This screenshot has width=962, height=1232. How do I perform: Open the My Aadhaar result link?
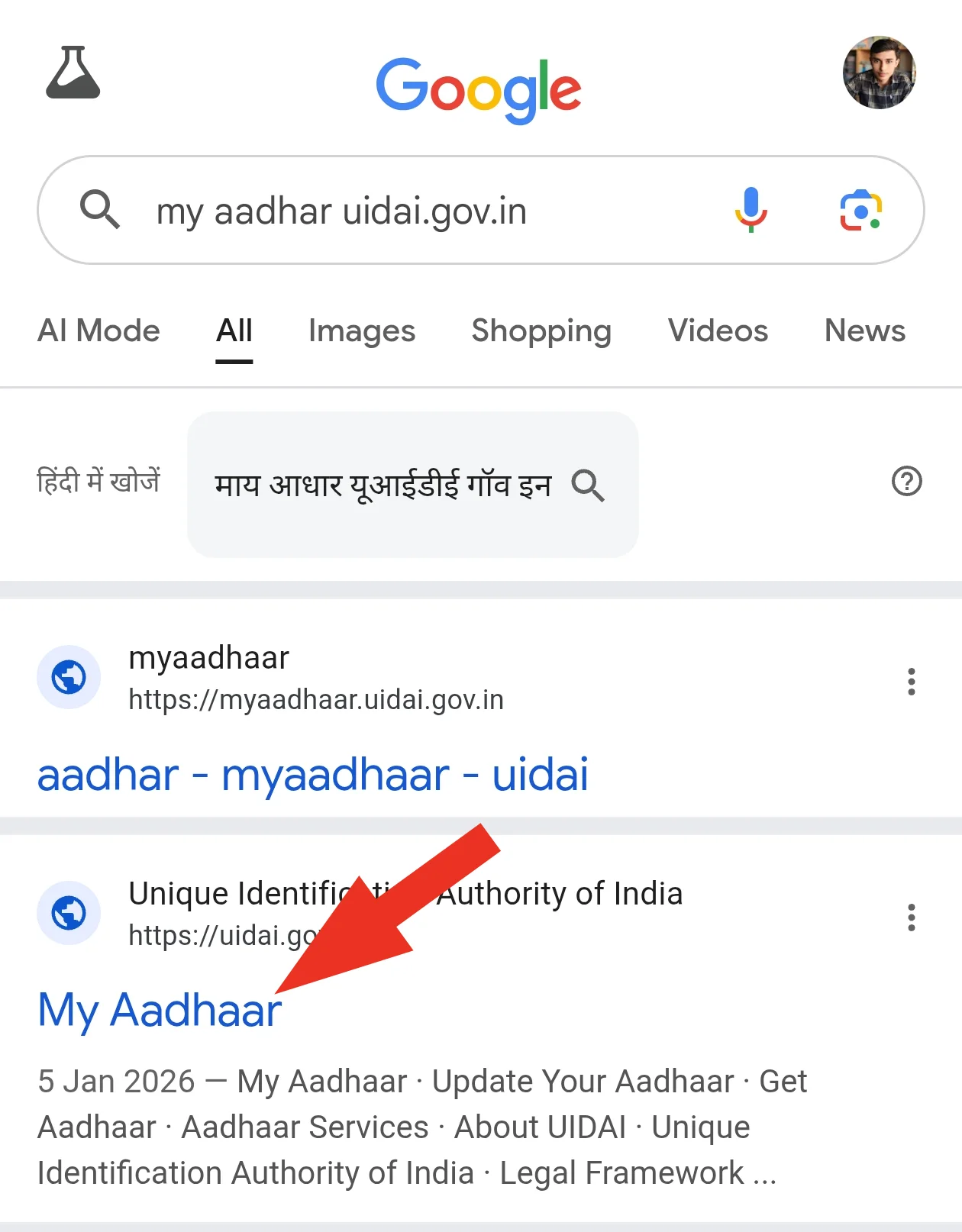click(x=160, y=1011)
